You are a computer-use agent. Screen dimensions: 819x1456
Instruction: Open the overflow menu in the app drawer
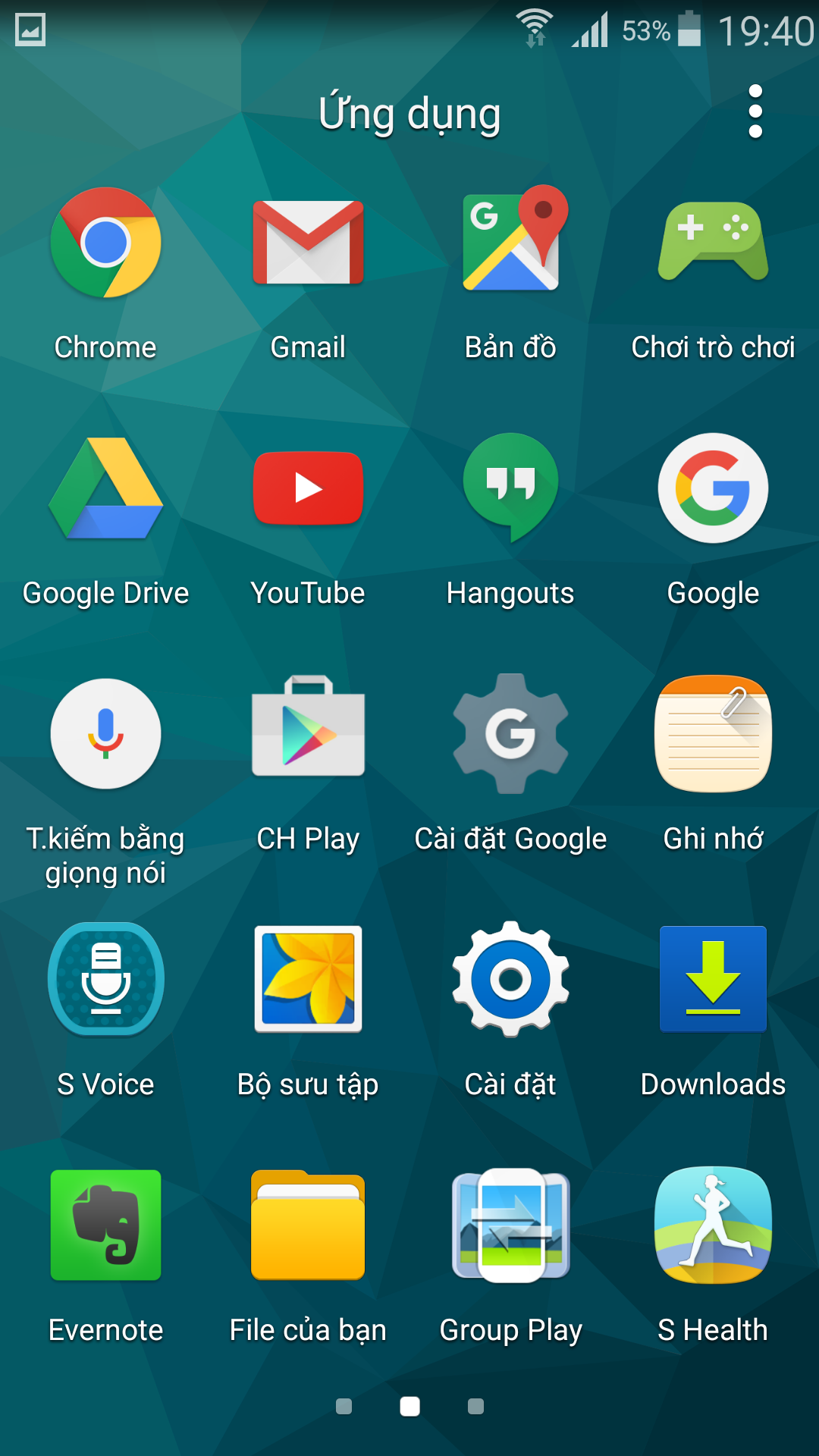[x=755, y=112]
